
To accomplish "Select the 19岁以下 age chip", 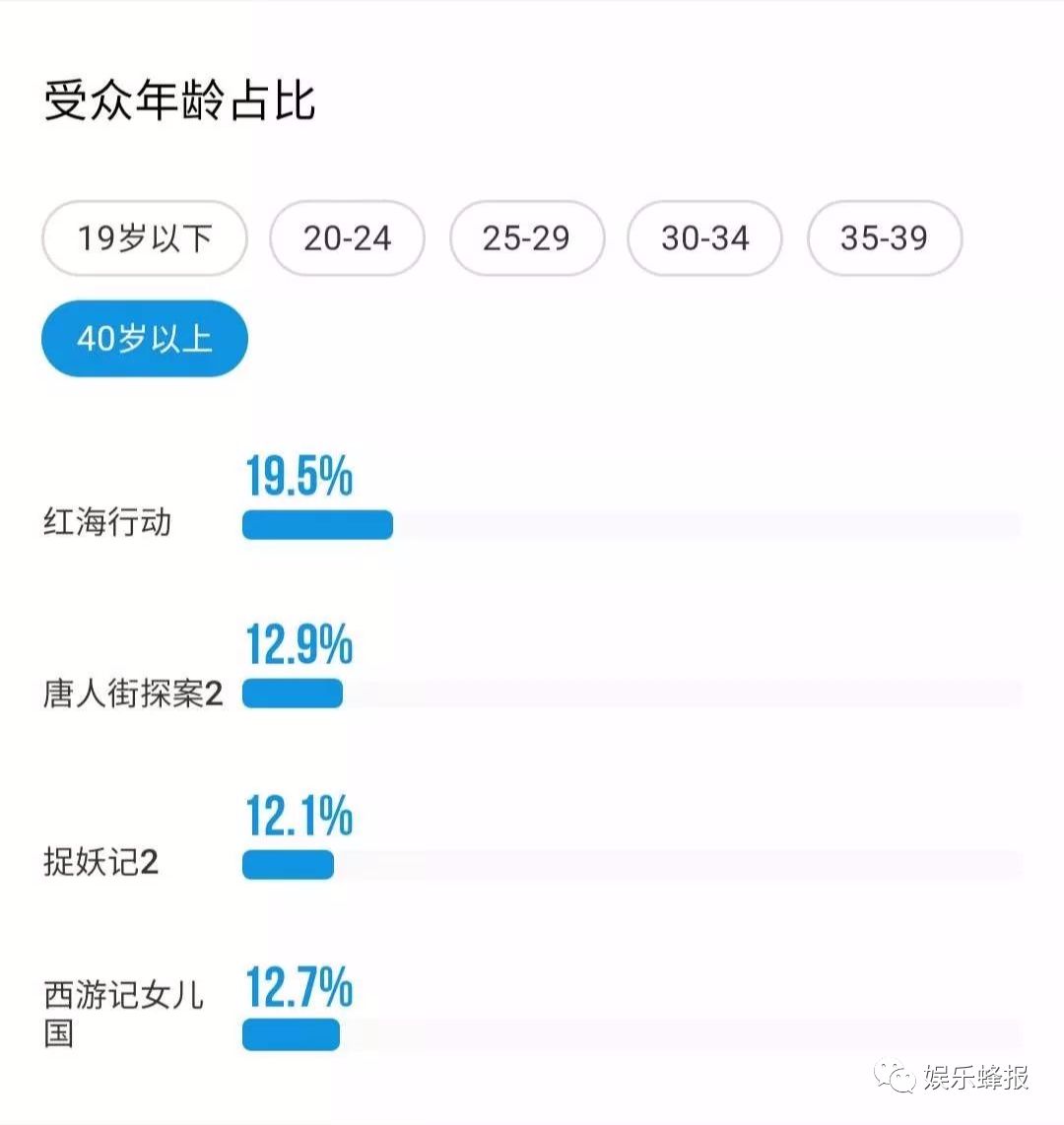I will 145,238.
